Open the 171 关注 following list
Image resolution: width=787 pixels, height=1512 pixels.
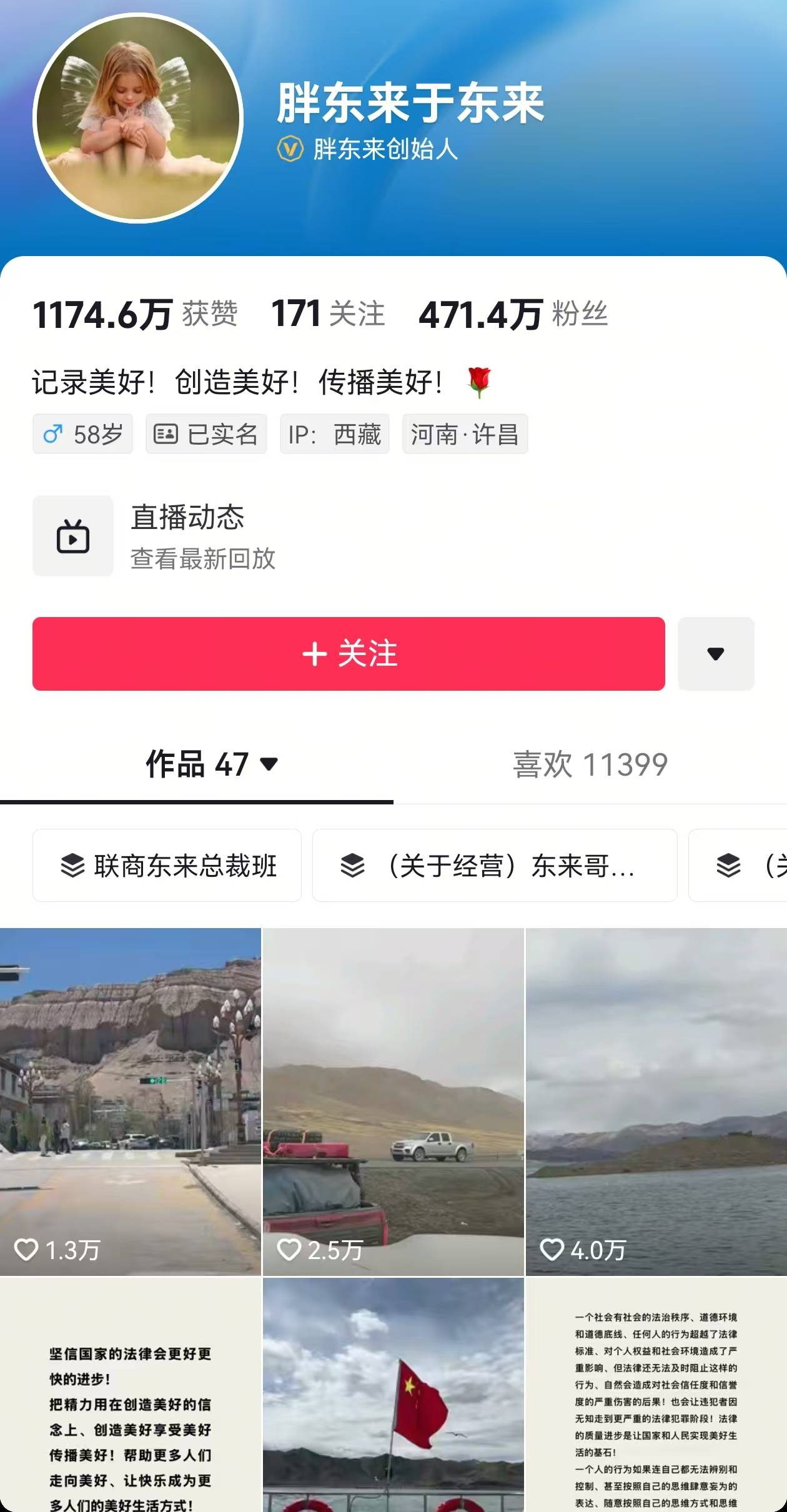coord(328,314)
